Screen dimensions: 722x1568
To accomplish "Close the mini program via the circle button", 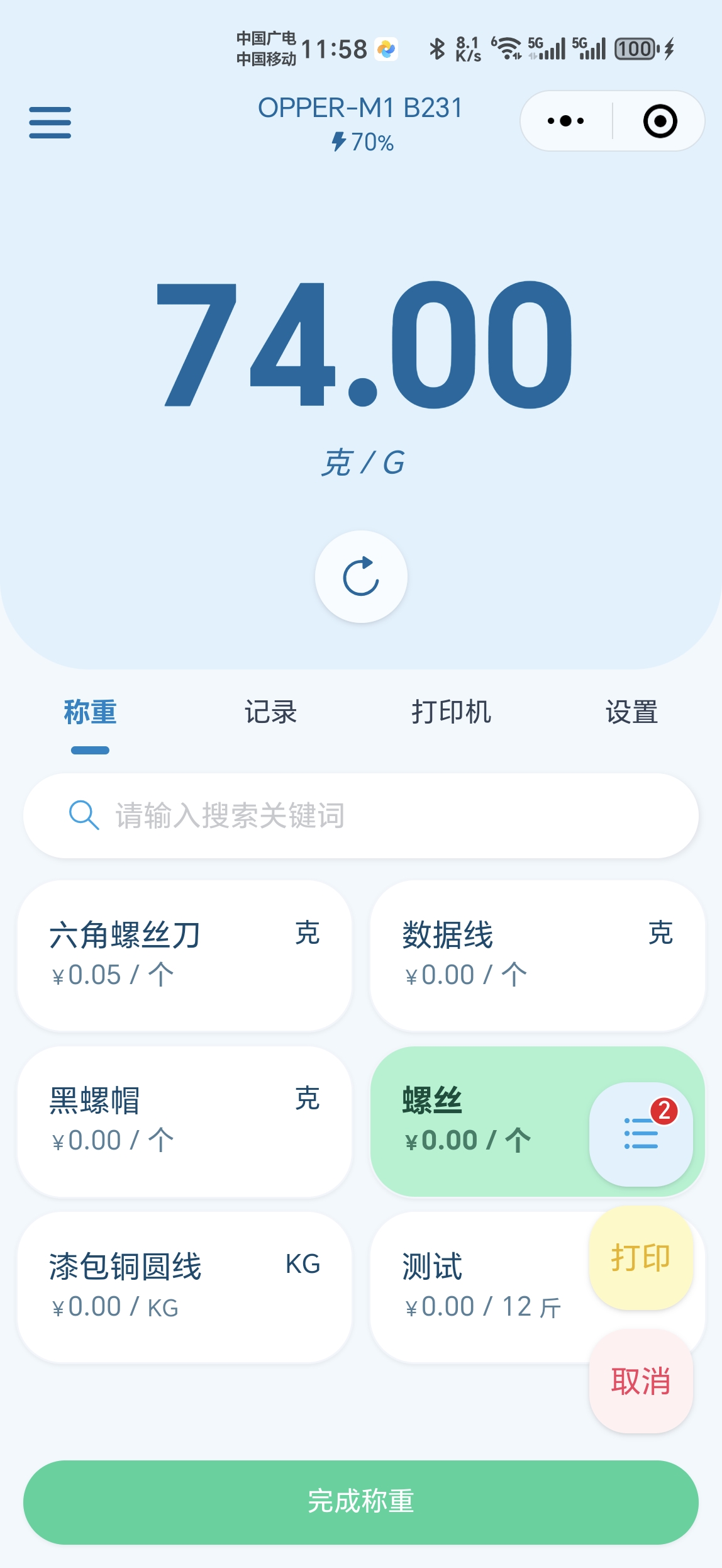I will click(660, 121).
